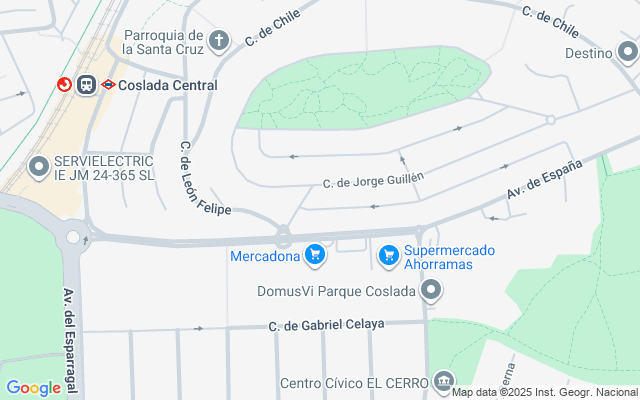
Task: Select the Supermercado Ahorramas shopping pin
Action: click(x=389, y=257)
